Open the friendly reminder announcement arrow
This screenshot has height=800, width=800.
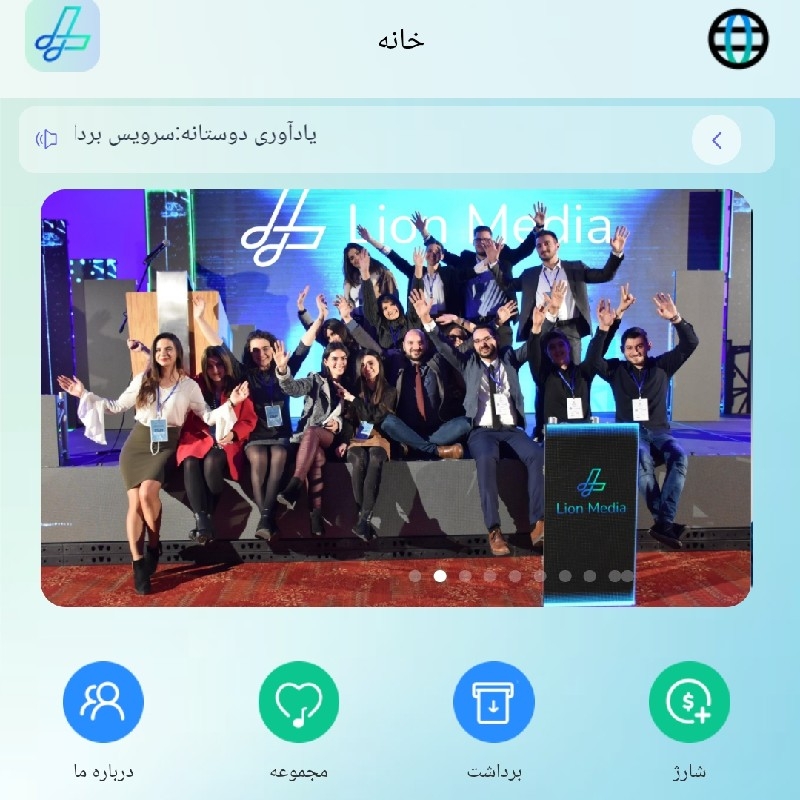(x=716, y=140)
